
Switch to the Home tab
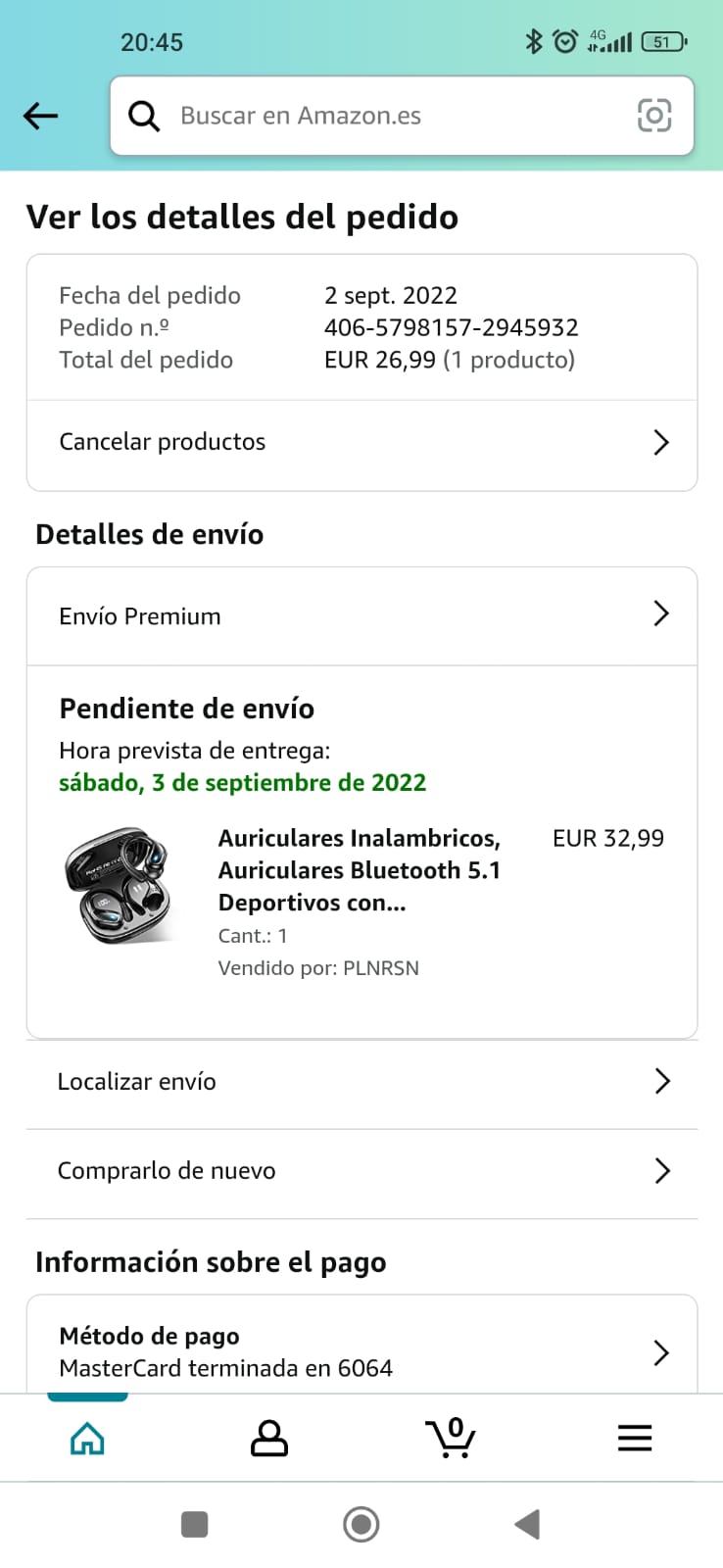pos(87,1438)
